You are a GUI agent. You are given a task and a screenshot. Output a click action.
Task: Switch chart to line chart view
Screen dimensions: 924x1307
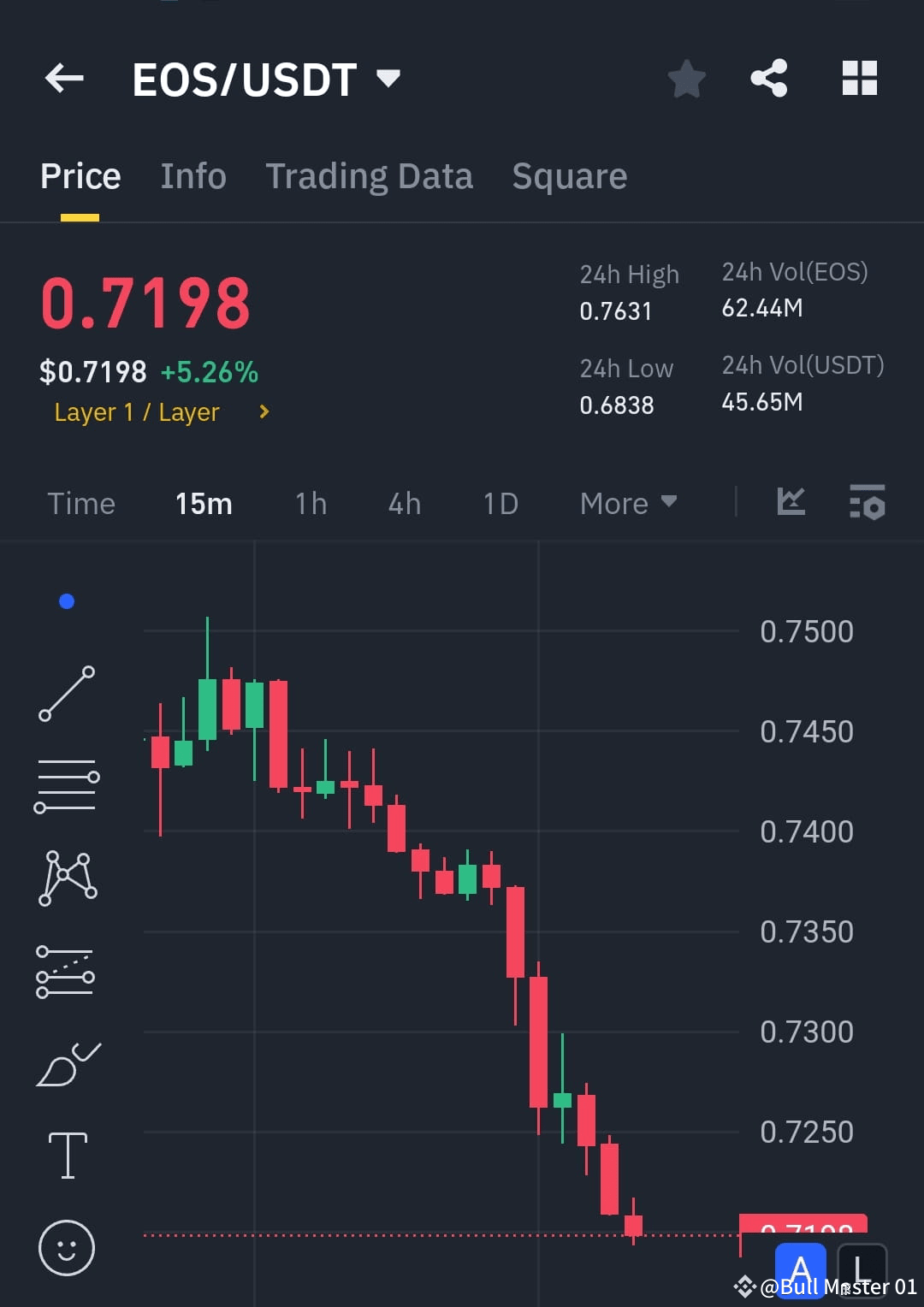791,503
